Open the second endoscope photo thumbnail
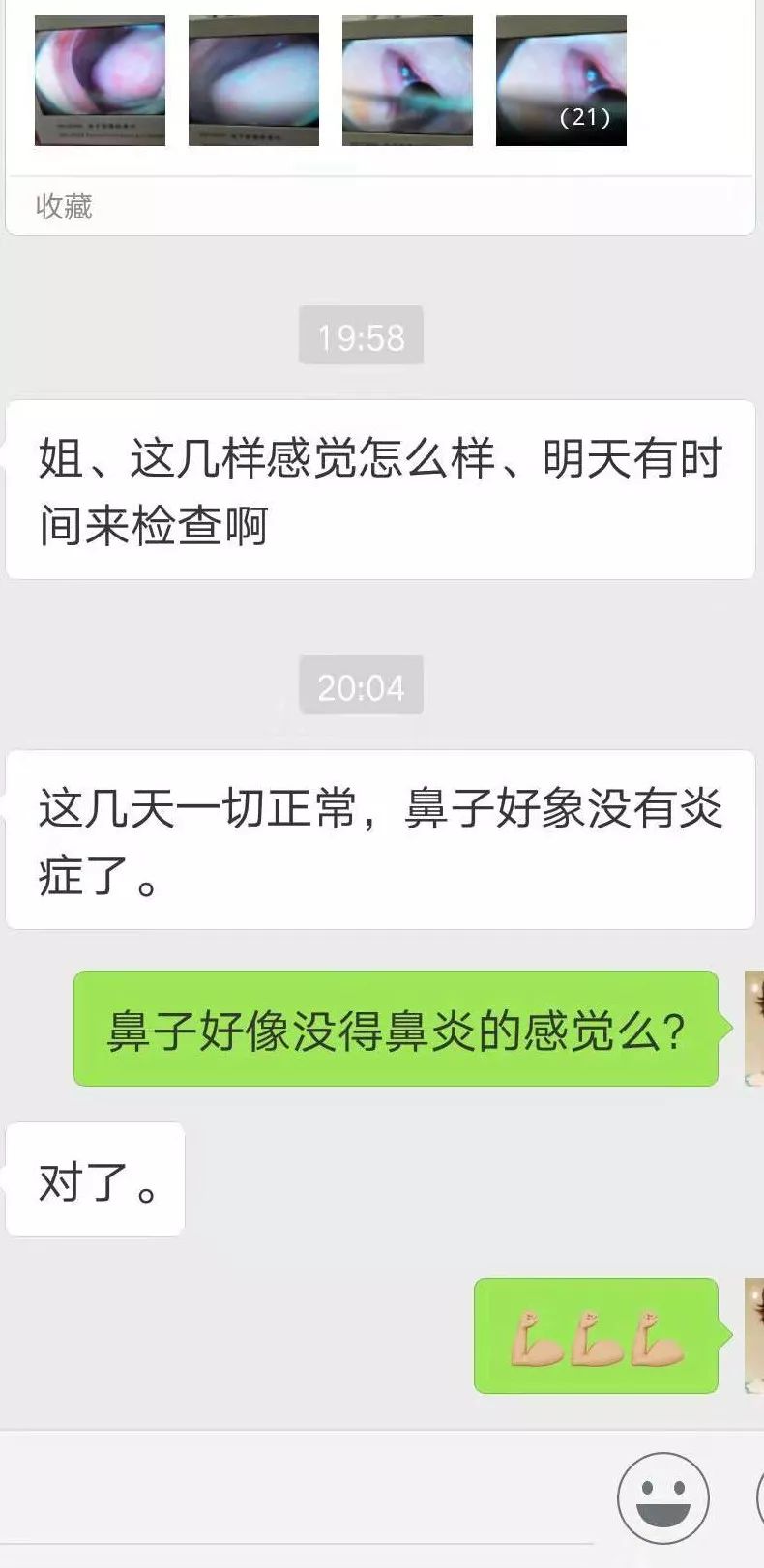The width and height of the screenshot is (764, 1568). tap(254, 80)
